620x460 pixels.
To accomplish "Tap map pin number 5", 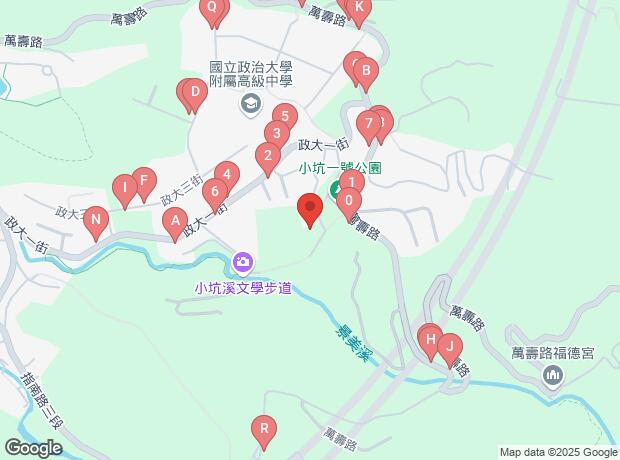I will (x=284, y=117).
